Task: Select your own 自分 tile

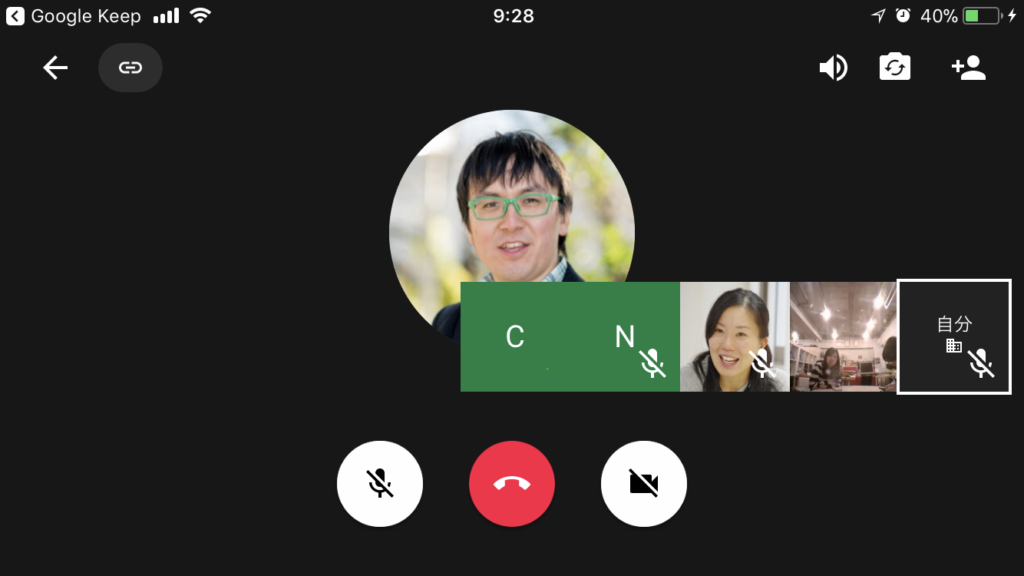Action: [954, 337]
